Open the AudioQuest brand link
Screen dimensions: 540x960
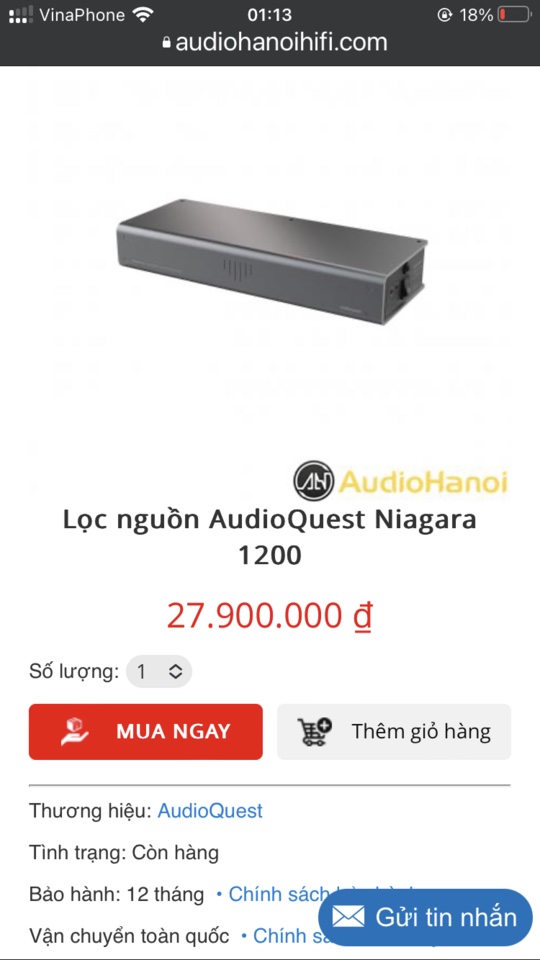pos(210,811)
